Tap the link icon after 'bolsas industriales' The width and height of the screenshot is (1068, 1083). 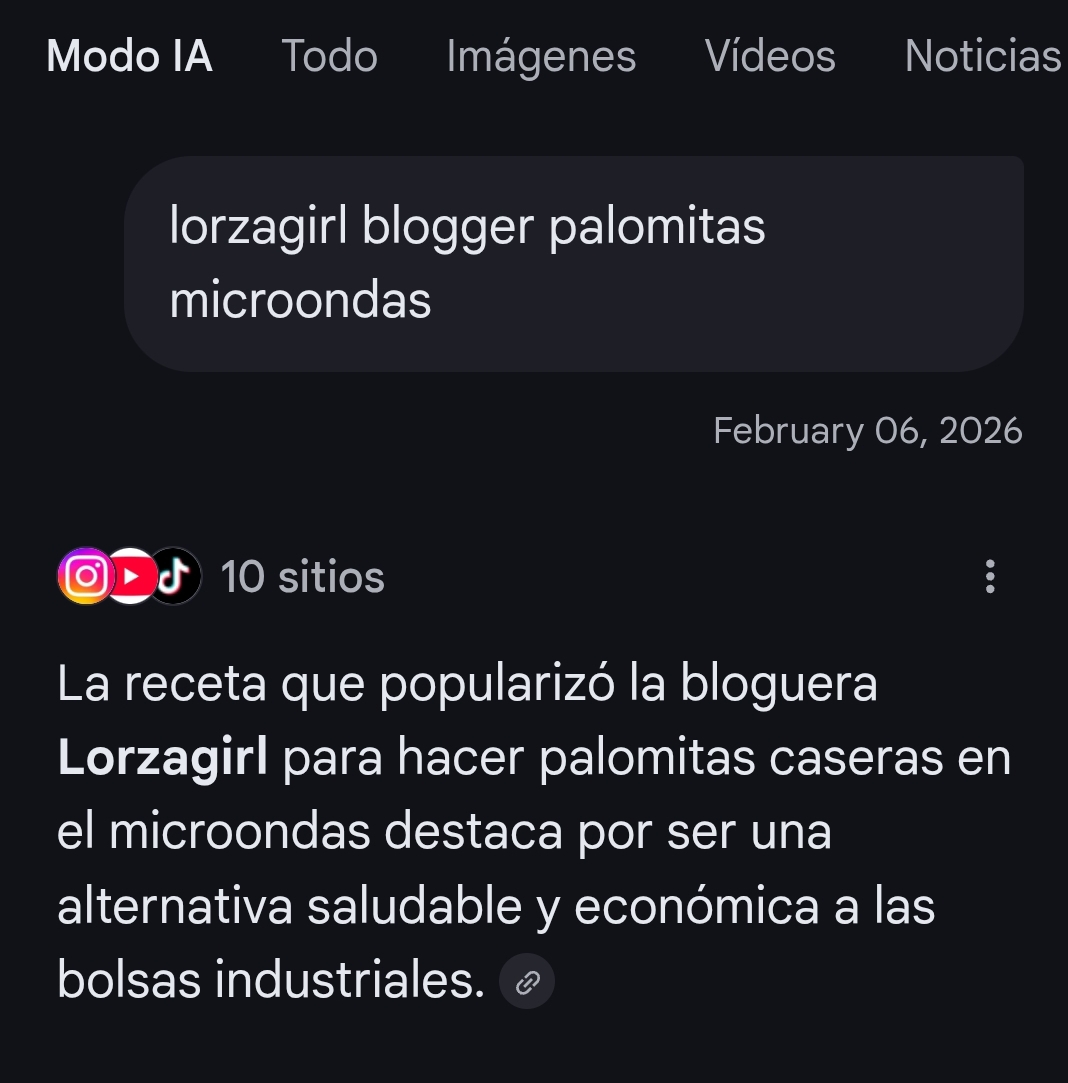click(x=526, y=984)
